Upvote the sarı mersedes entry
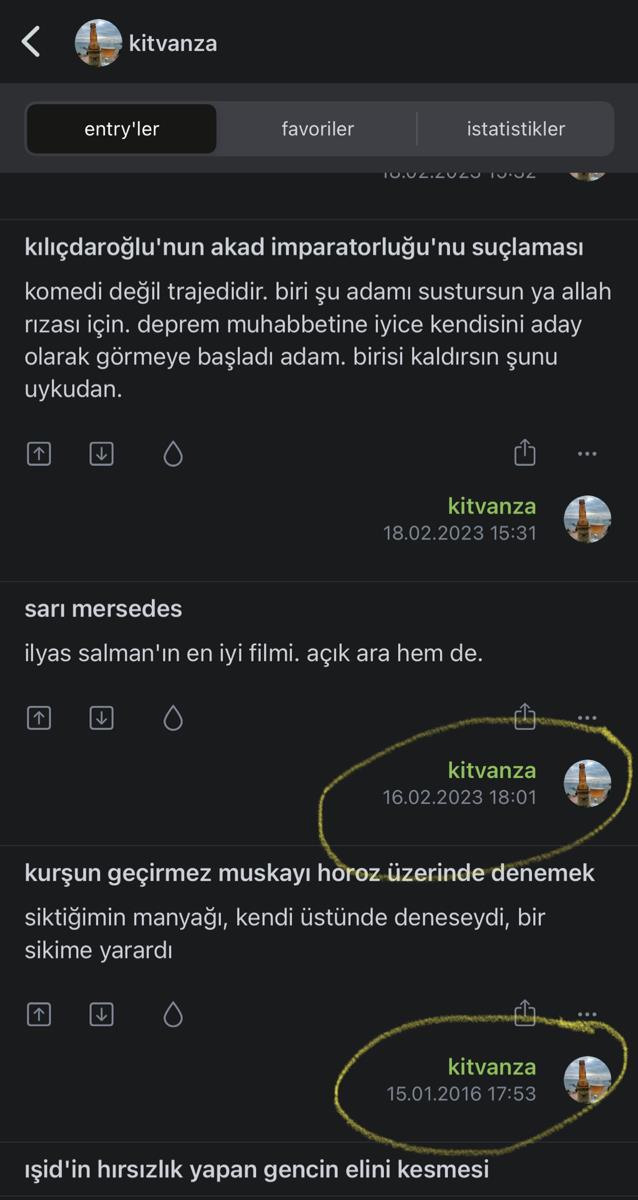Image resolution: width=638 pixels, height=1200 pixels. [38, 718]
